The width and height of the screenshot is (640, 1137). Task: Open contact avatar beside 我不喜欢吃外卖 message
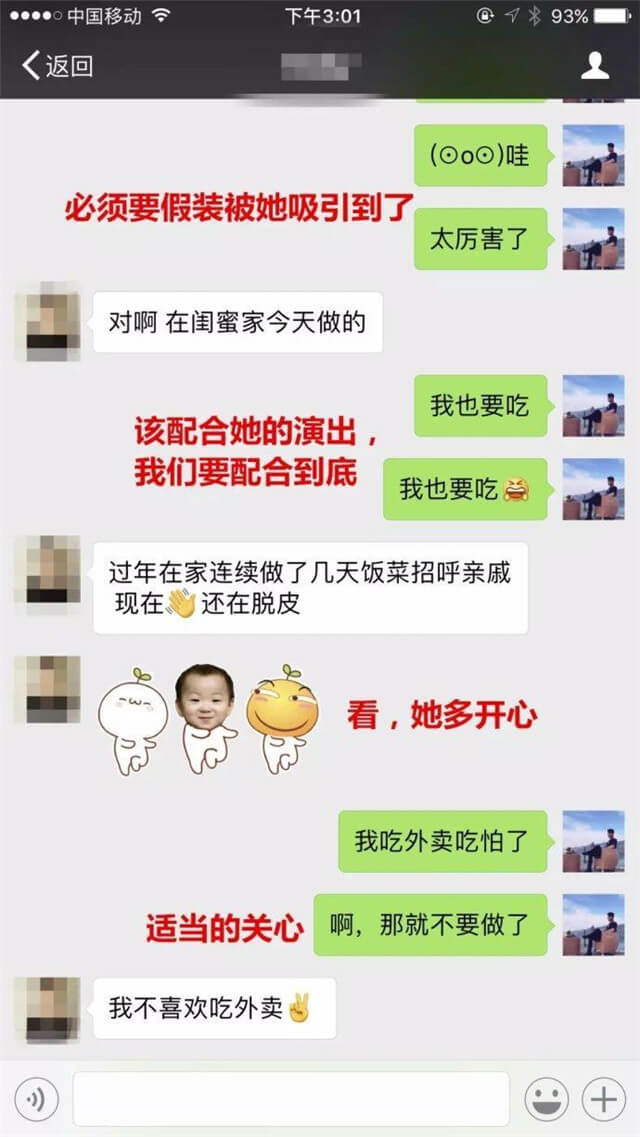click(x=46, y=1009)
